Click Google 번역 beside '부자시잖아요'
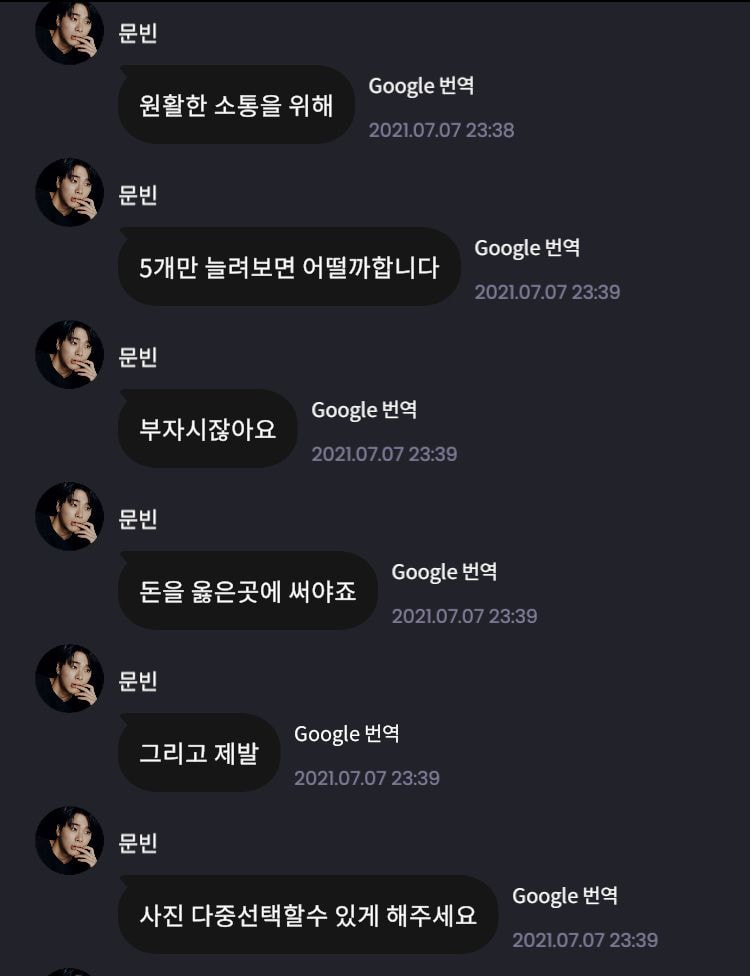 363,409
